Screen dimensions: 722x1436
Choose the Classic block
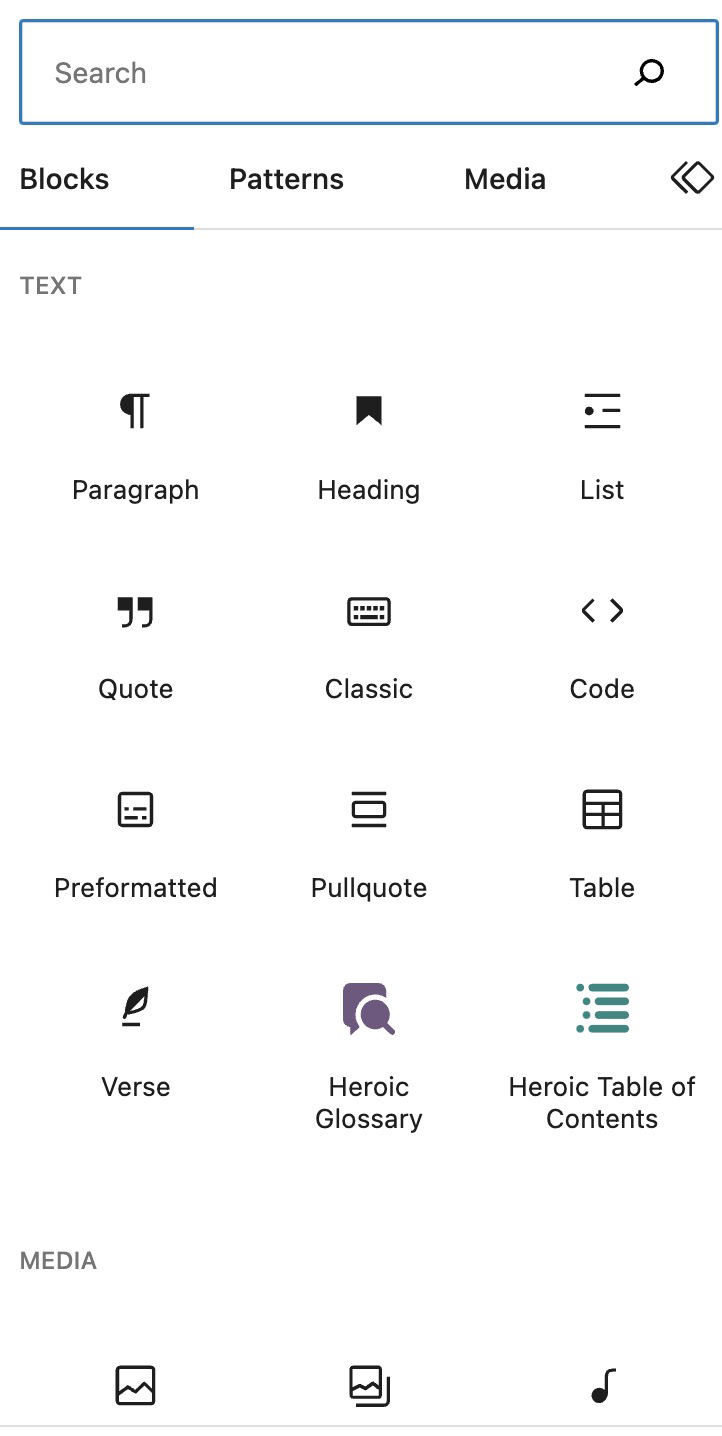(369, 644)
